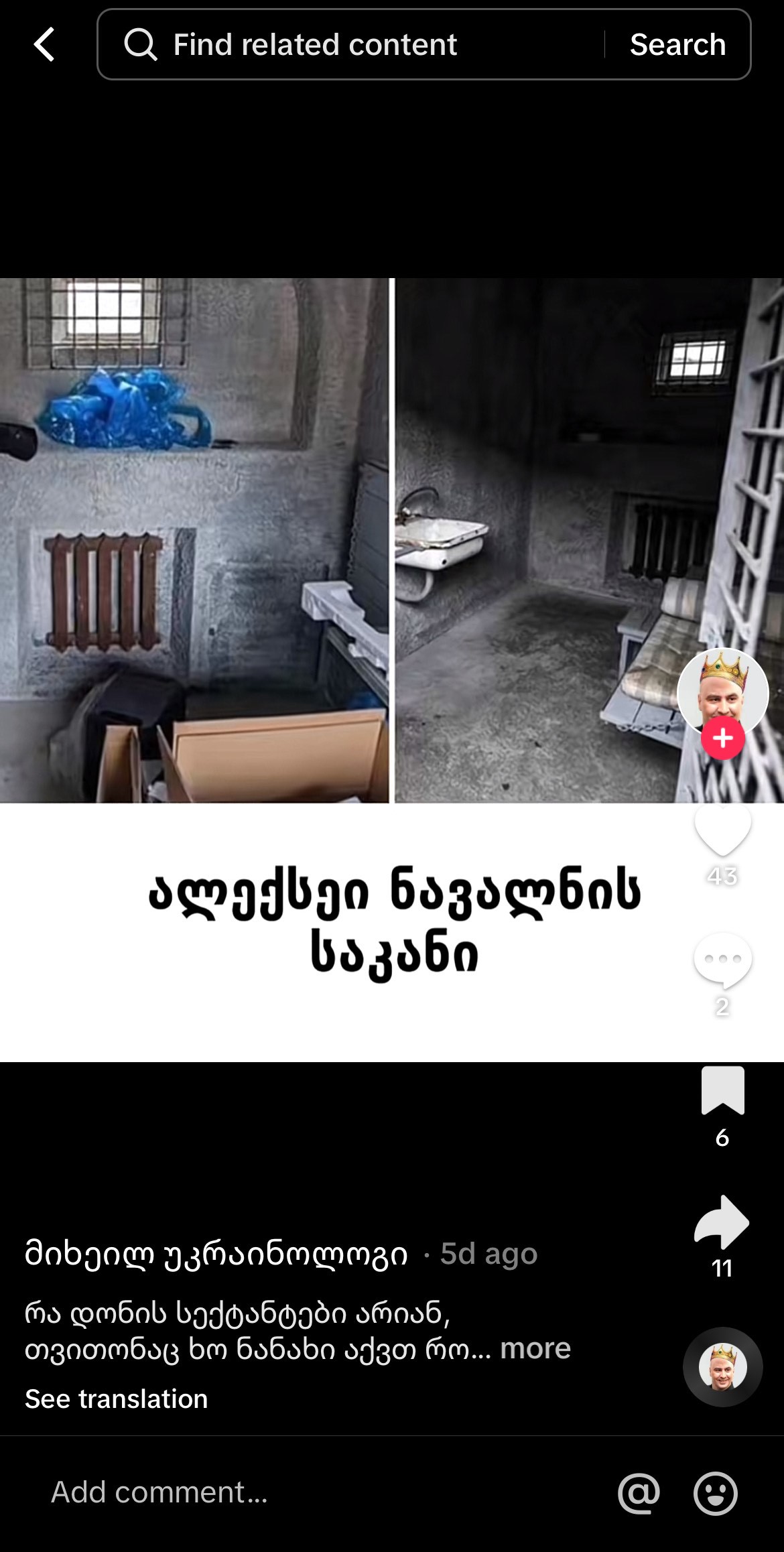The image size is (784, 1552).
Task: Like this post with the heart
Action: [x=722, y=829]
